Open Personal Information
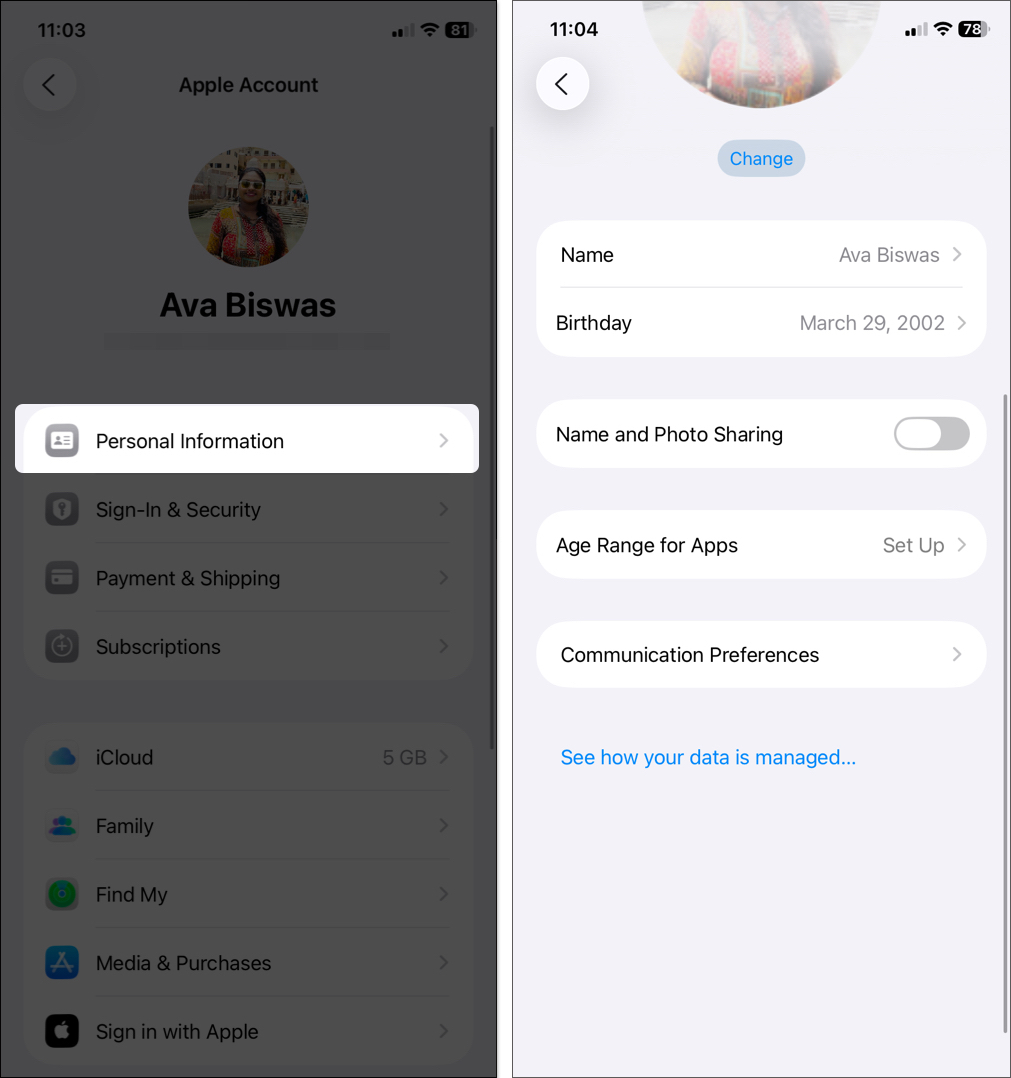The width and height of the screenshot is (1011, 1078). (247, 441)
